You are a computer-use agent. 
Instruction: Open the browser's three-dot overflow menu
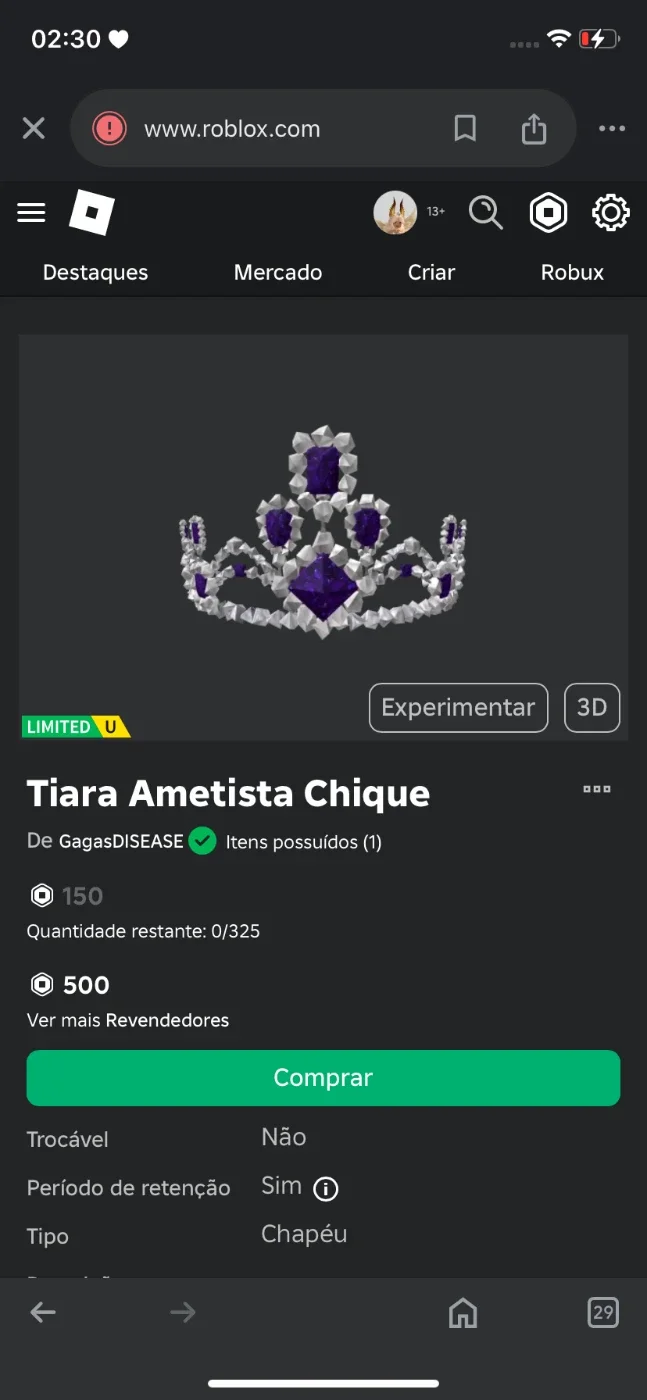tap(612, 129)
